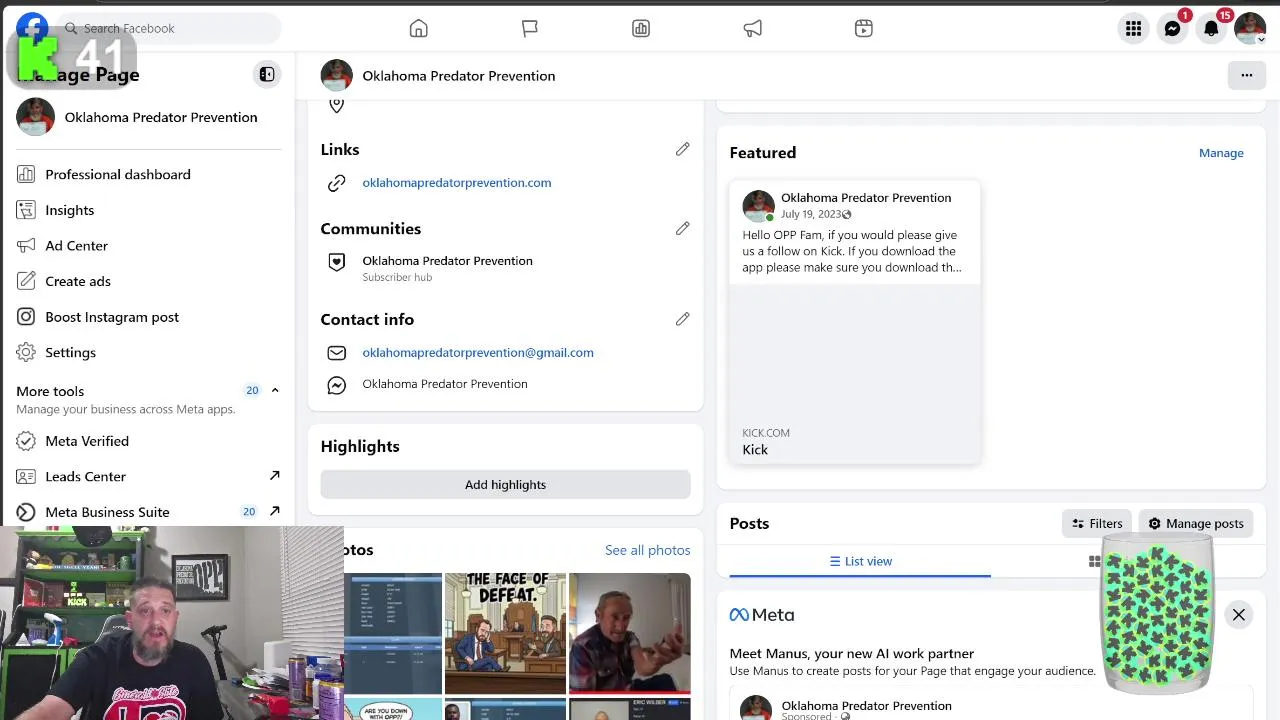Edit the Links section
Image resolution: width=1280 pixels, height=720 pixels.
pos(682,149)
